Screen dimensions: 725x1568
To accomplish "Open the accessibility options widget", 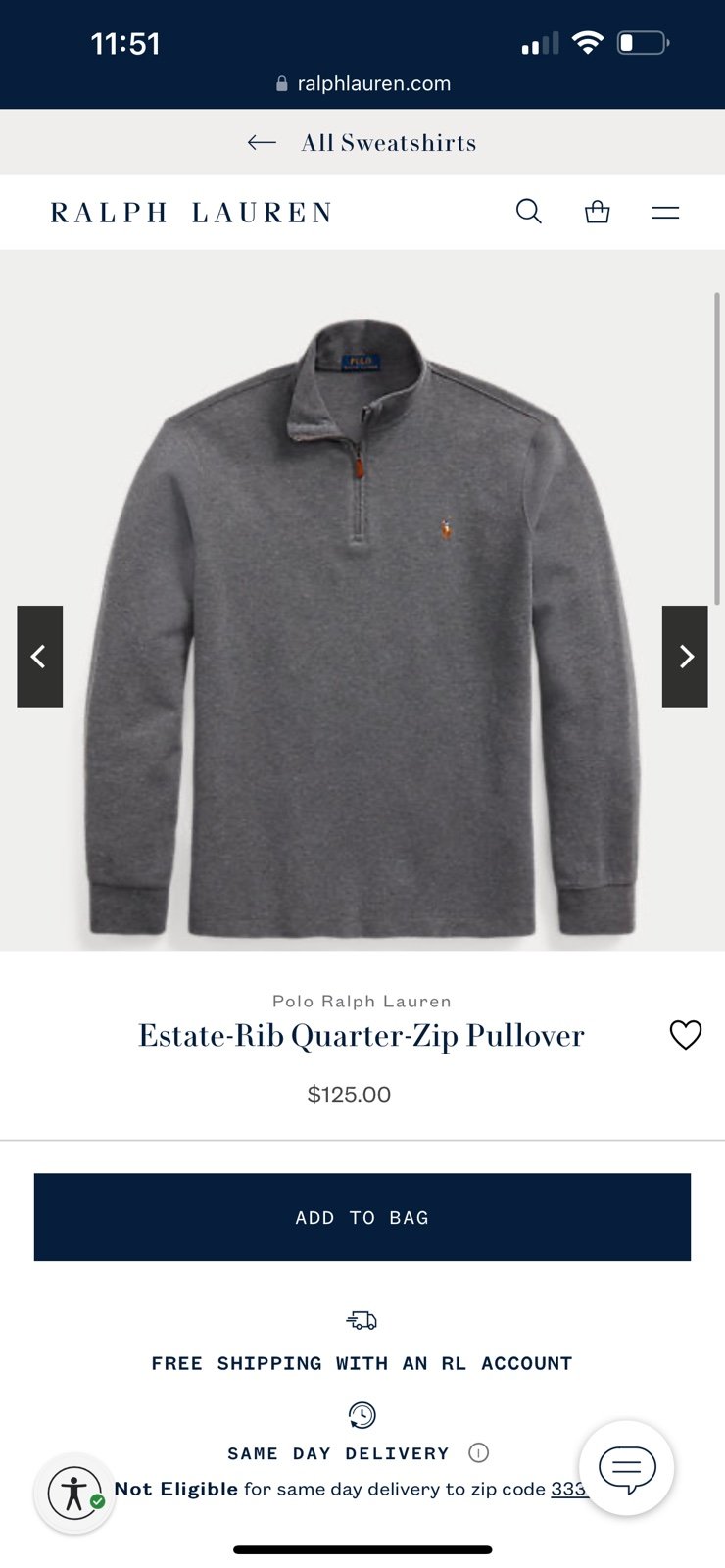I will 74,1494.
